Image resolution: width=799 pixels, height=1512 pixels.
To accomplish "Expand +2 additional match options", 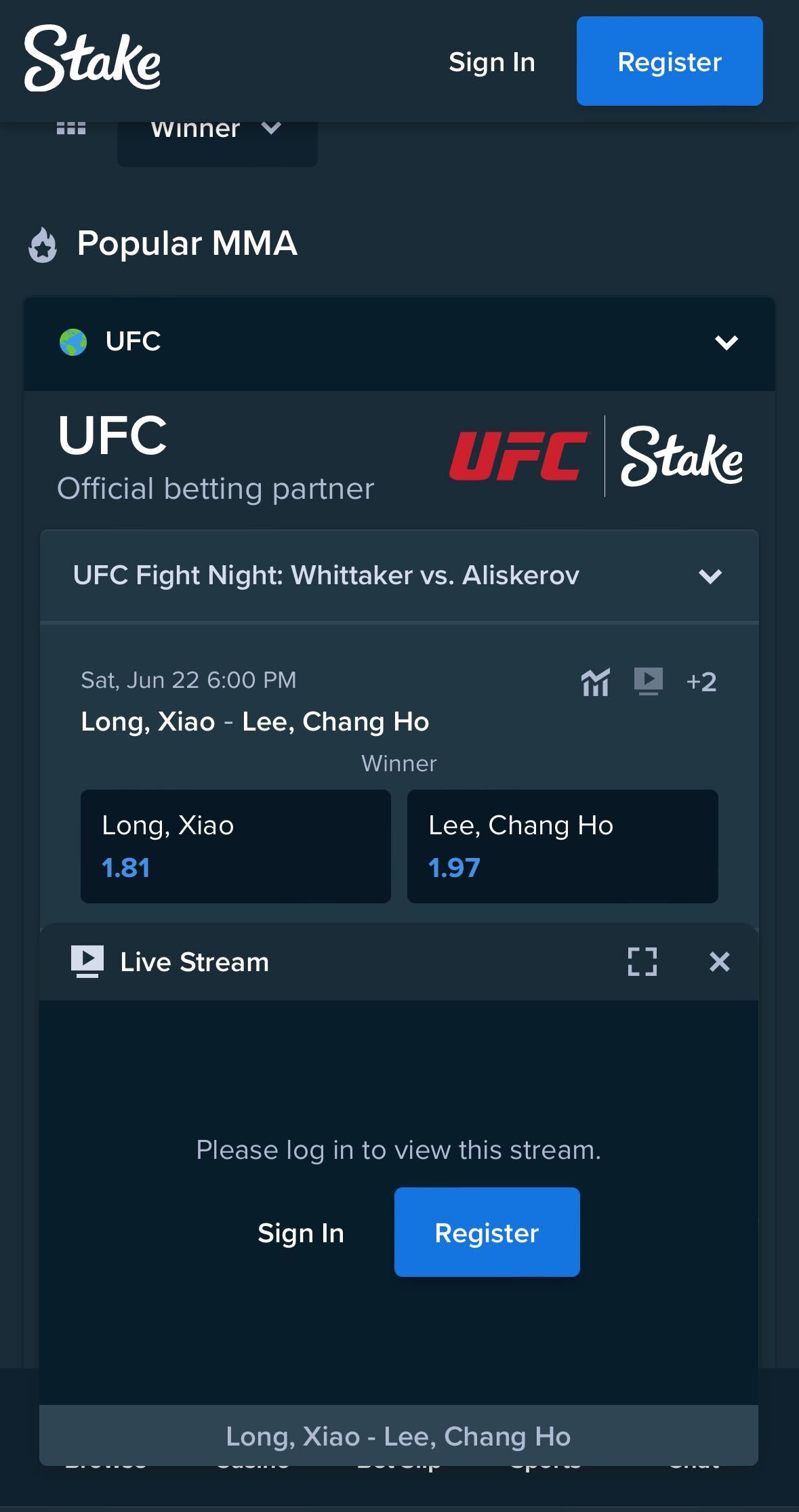I will (702, 682).
